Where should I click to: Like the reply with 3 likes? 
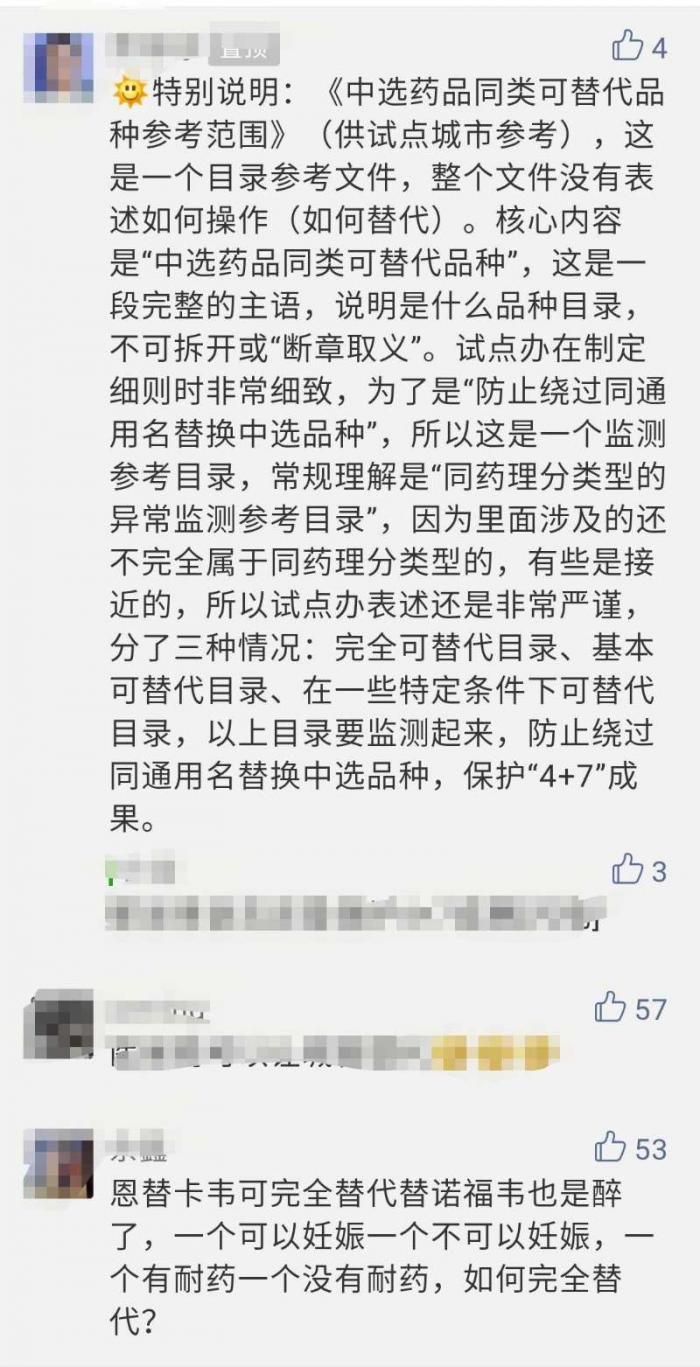(628, 870)
